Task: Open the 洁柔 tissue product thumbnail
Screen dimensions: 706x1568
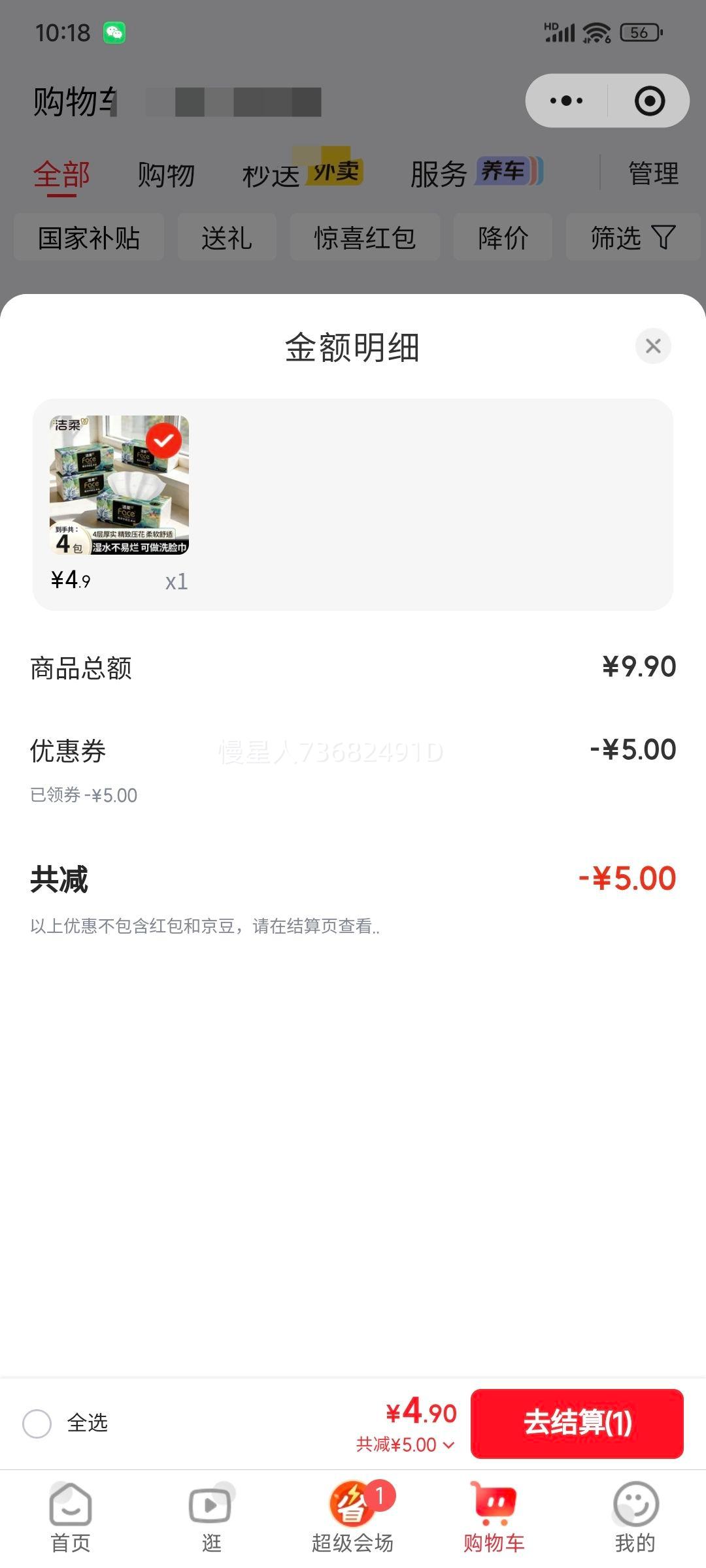Action: [118, 487]
